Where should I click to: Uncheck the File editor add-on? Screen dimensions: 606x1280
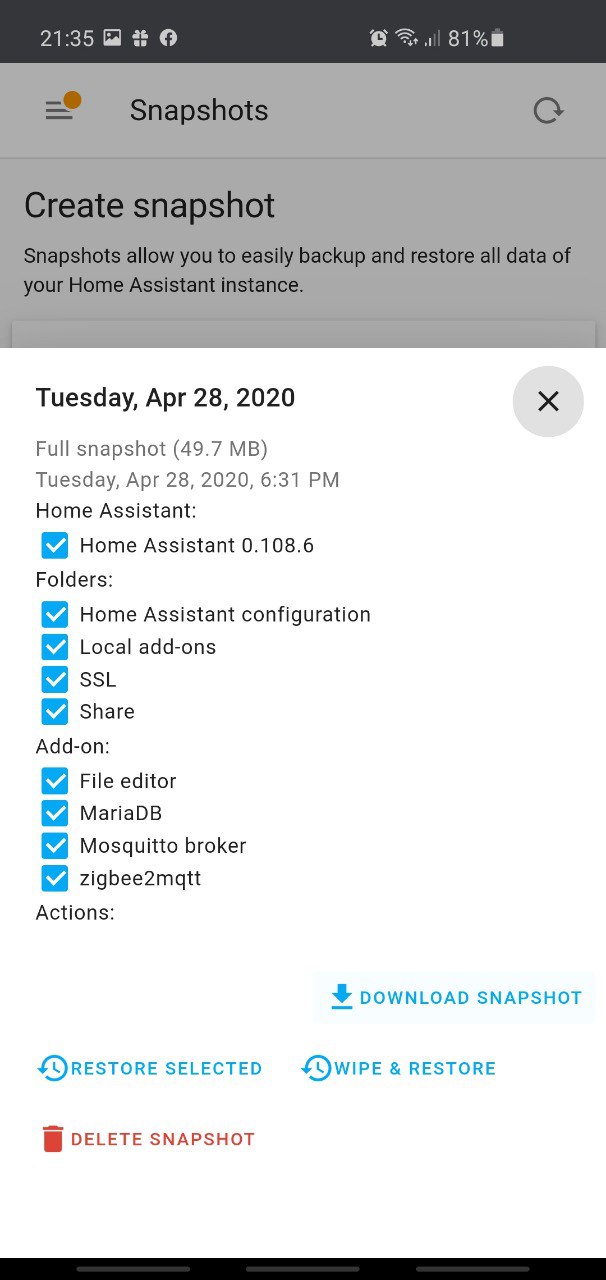(55, 781)
